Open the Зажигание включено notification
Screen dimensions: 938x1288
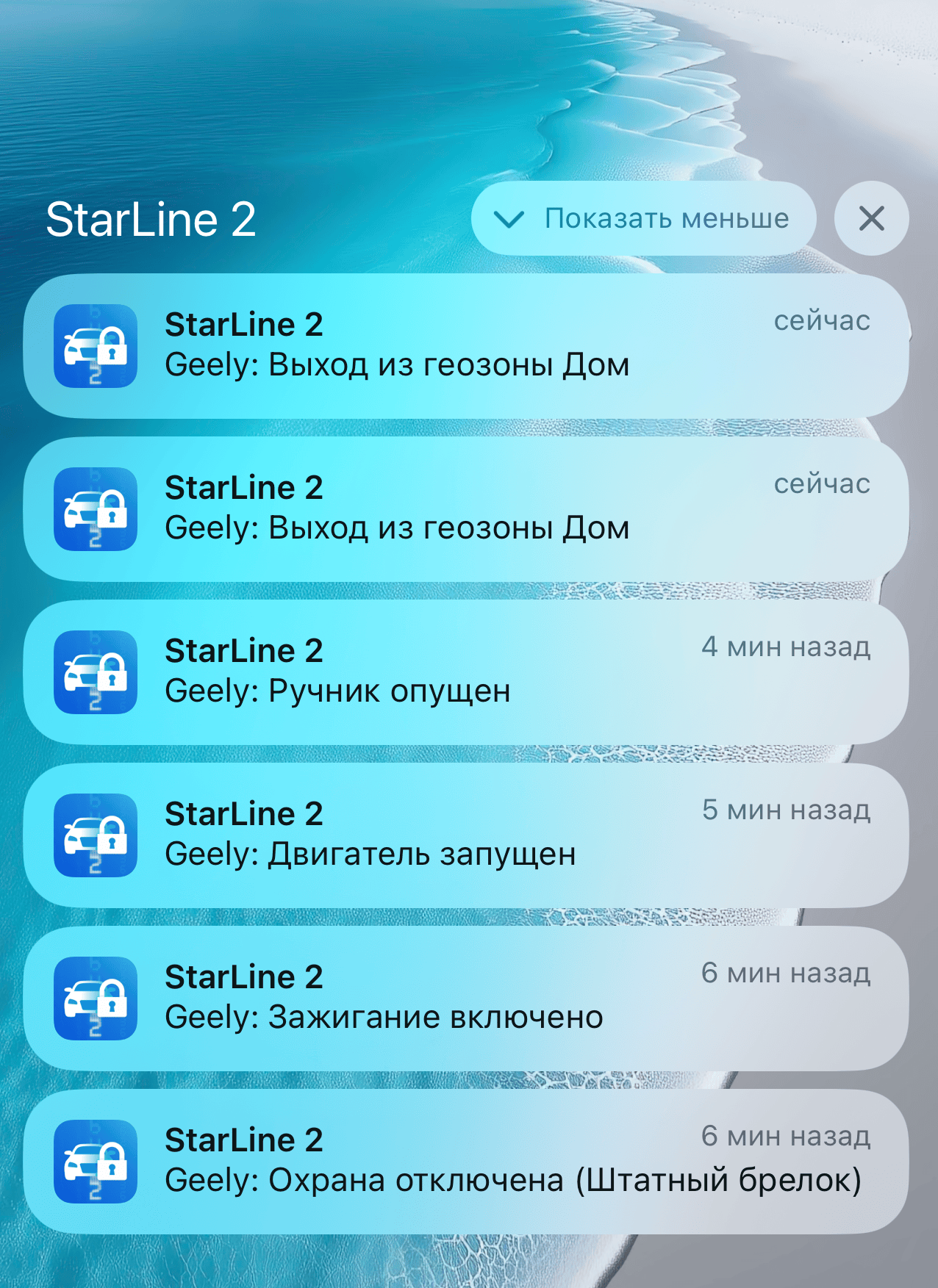pos(466,998)
